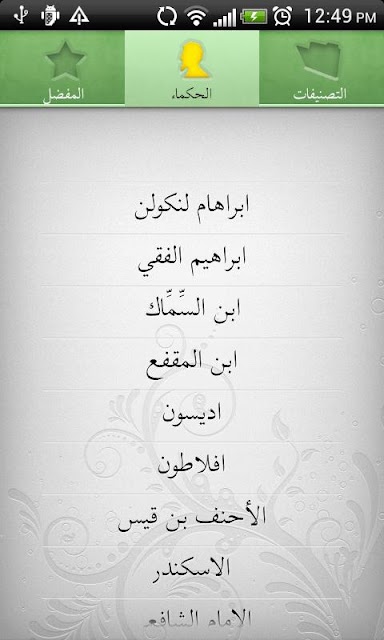This screenshot has width=384, height=640.
Task: Open الأحنف بن قيس entry
Action: pos(192,521)
